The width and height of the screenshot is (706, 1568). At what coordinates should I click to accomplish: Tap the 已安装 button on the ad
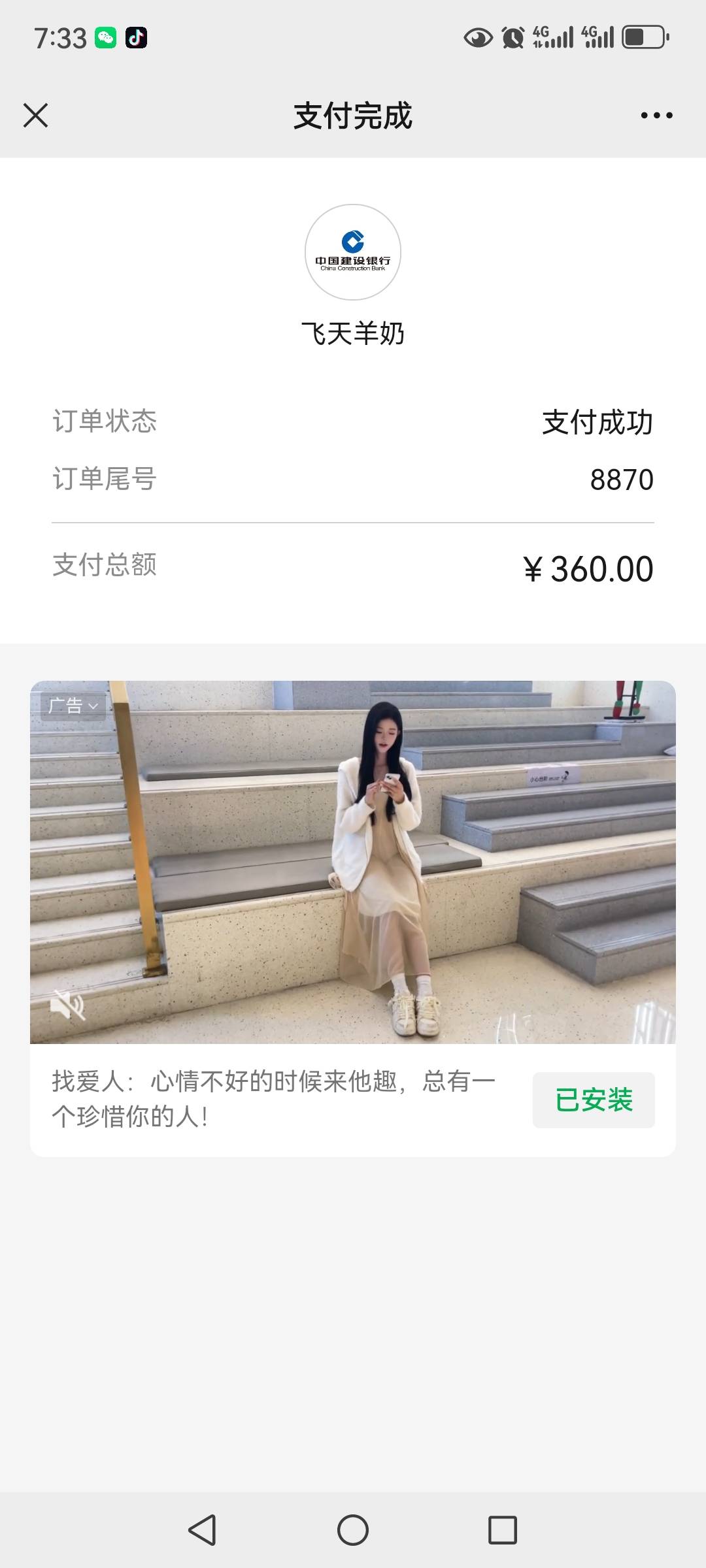pos(593,1100)
